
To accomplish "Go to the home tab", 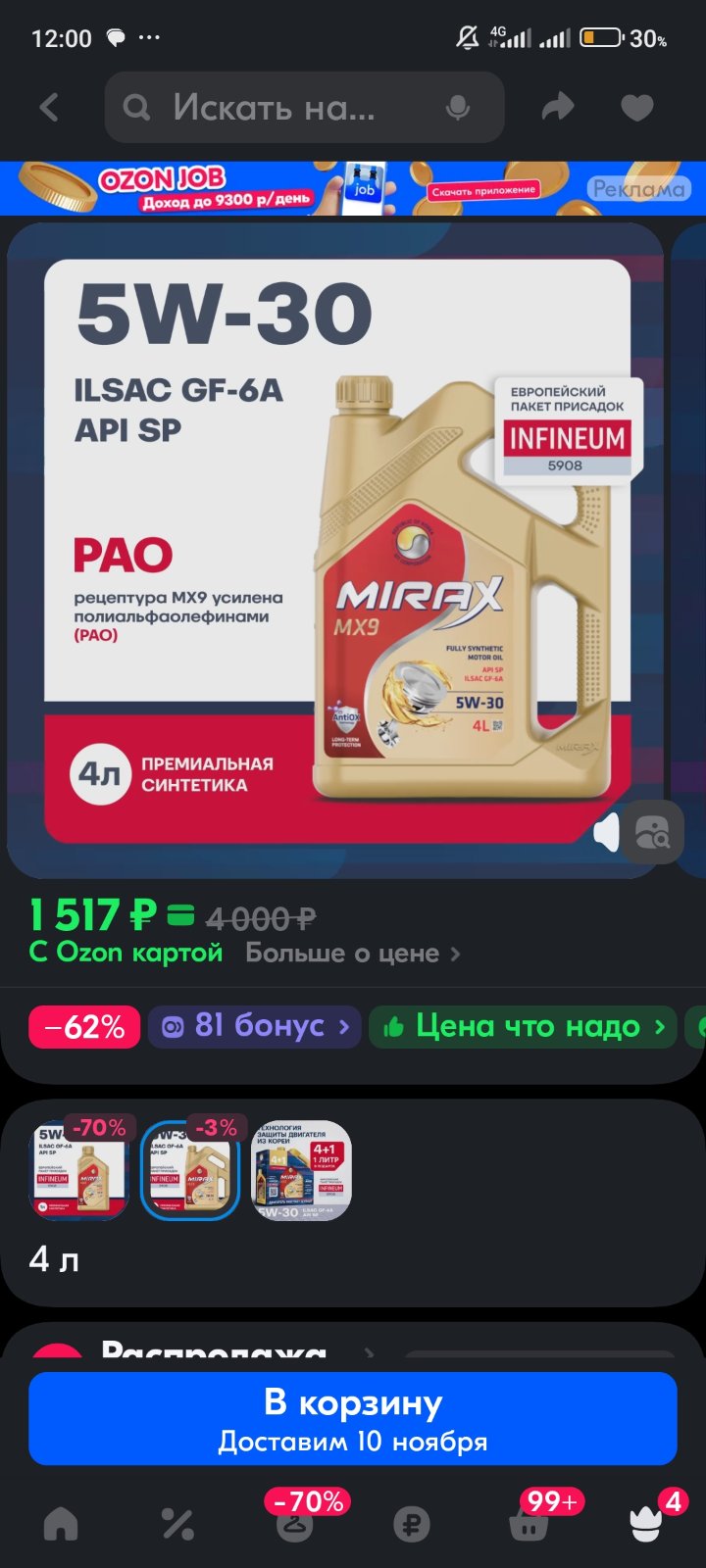I will (x=61, y=1524).
